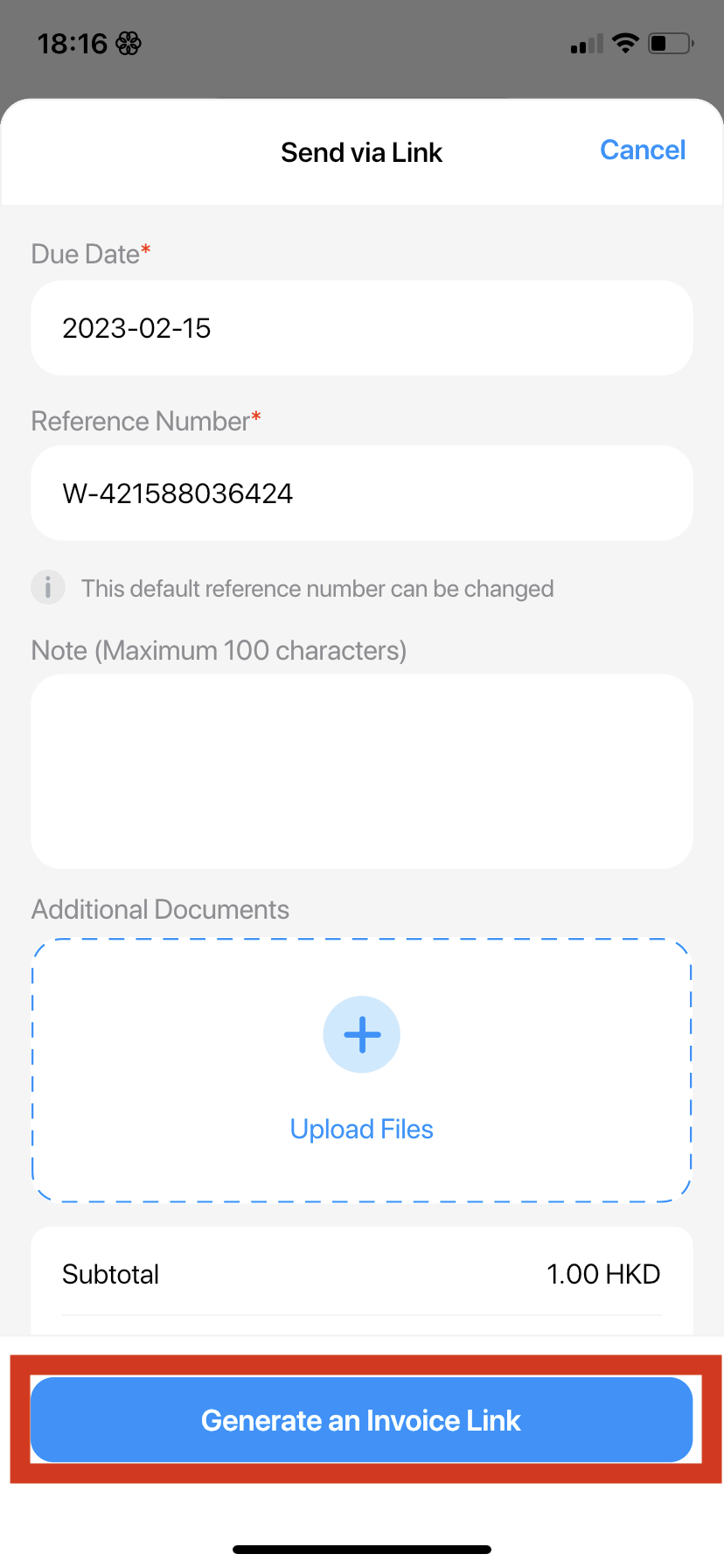The width and height of the screenshot is (724, 1568).
Task: Tap the flower-shaped status bar icon
Action: 127,42
